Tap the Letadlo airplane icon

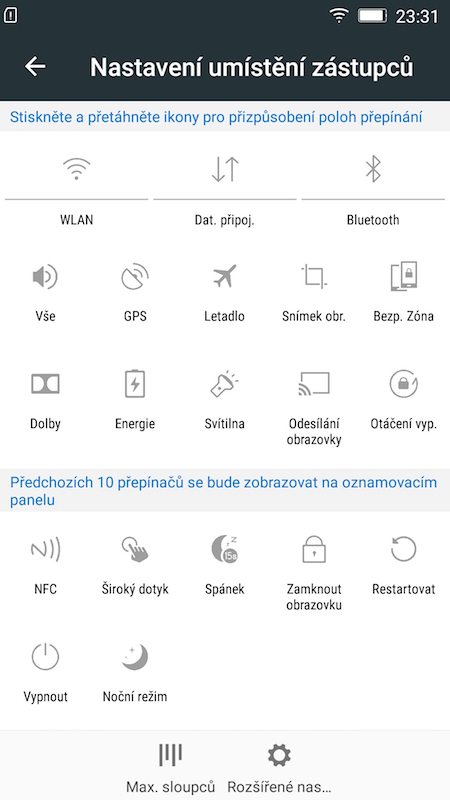[x=224, y=277]
